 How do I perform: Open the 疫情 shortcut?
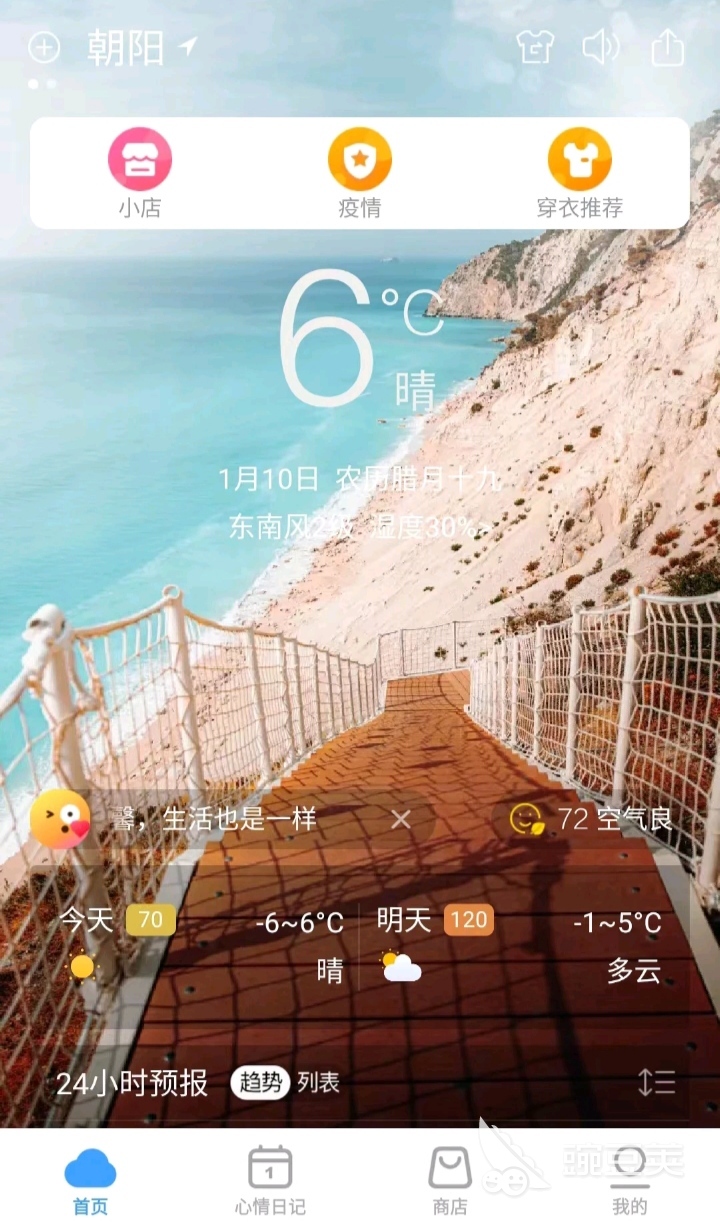coord(360,173)
